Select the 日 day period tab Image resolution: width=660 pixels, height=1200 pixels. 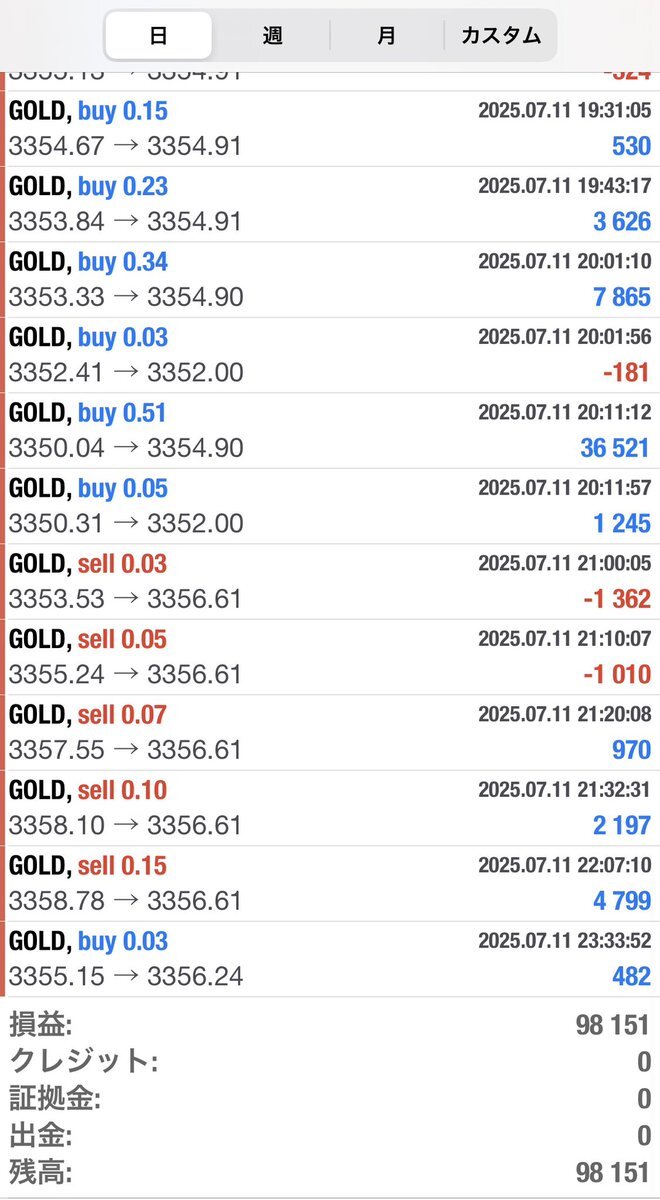pyautogui.click(x=159, y=36)
